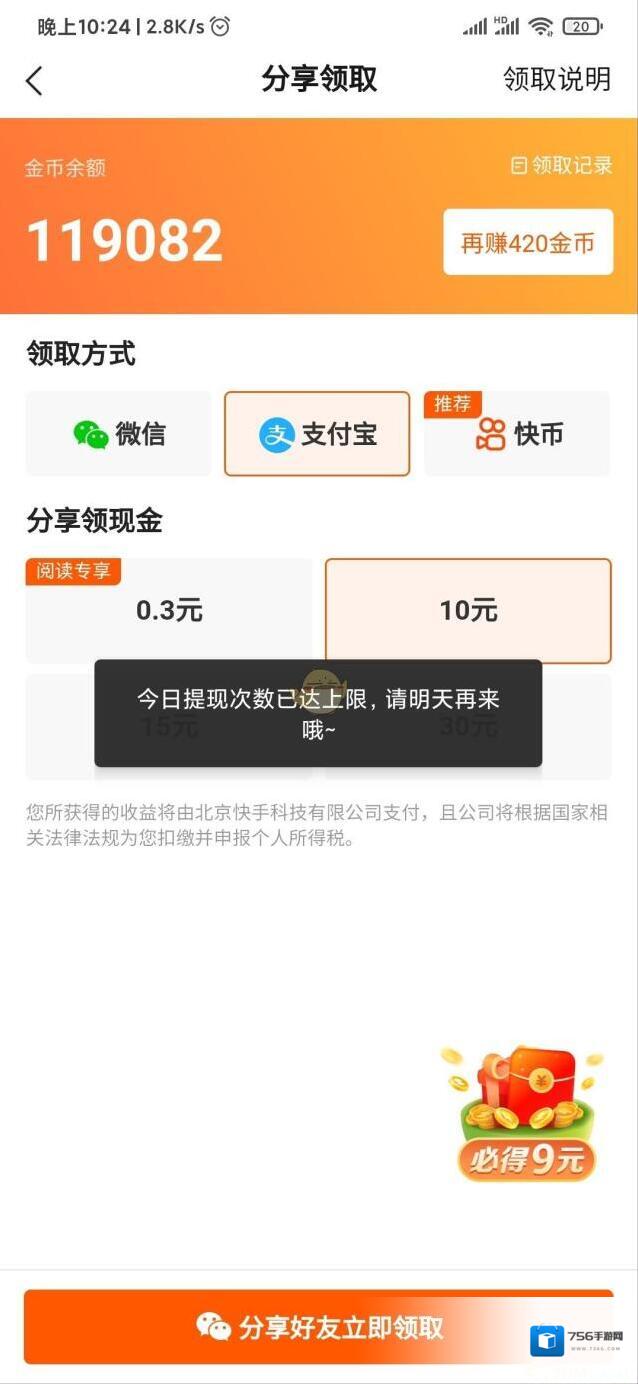Viewport: 638px width, 1384px height.
Task: Select the 0.3元 cash amount
Action: tap(169, 611)
